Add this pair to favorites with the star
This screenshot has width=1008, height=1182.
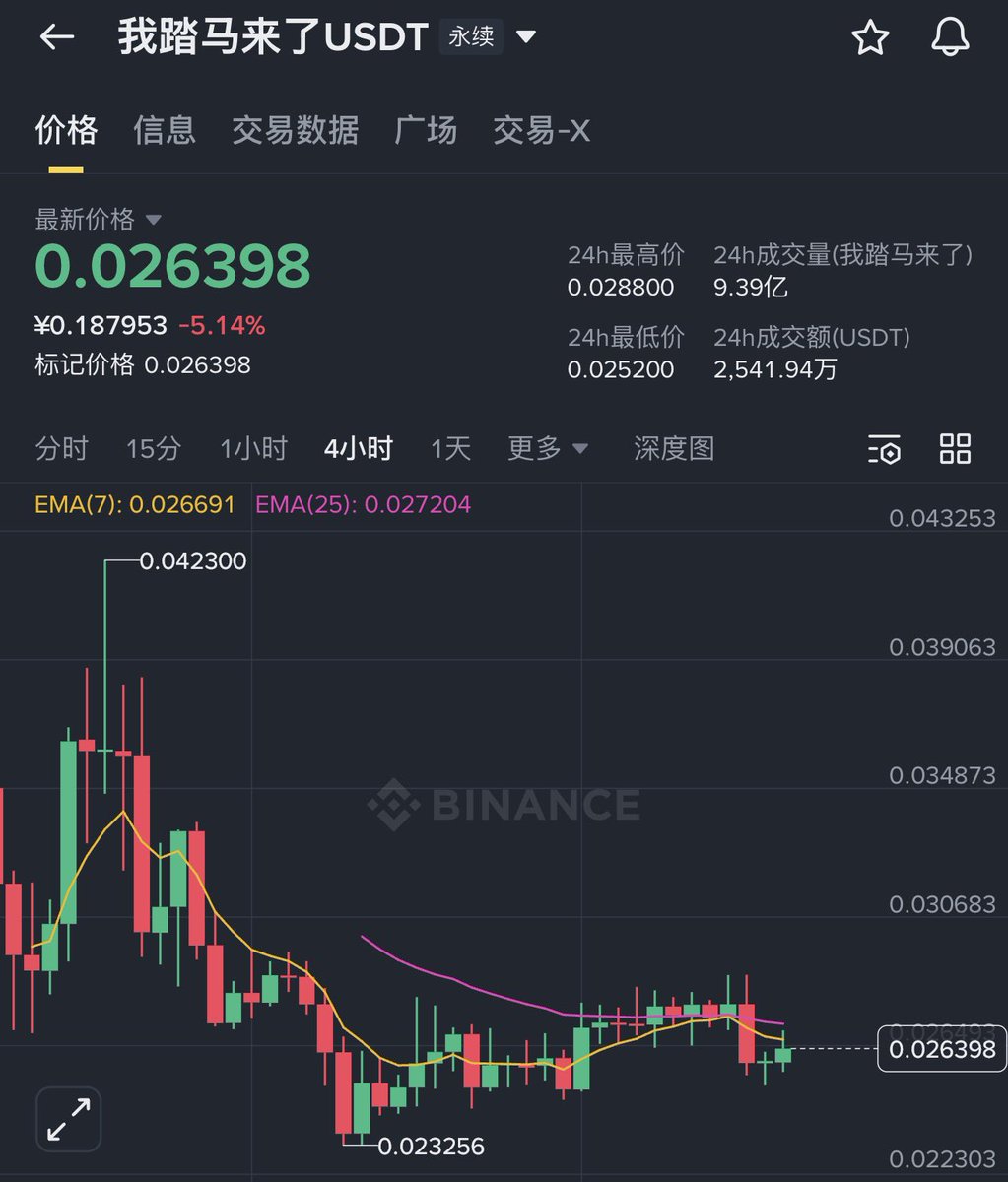pyautogui.click(x=870, y=37)
